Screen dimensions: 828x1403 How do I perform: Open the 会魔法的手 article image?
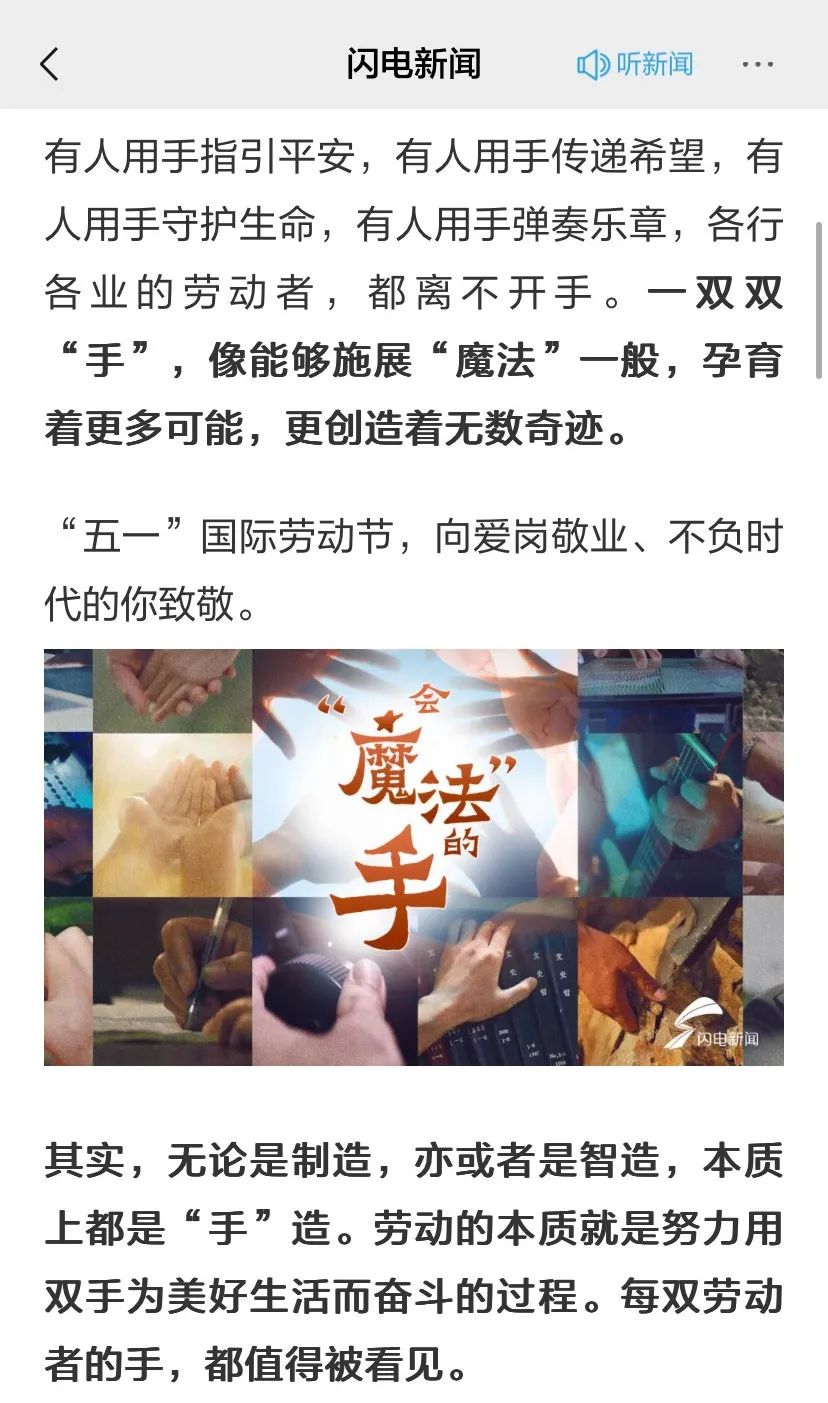tap(413, 856)
